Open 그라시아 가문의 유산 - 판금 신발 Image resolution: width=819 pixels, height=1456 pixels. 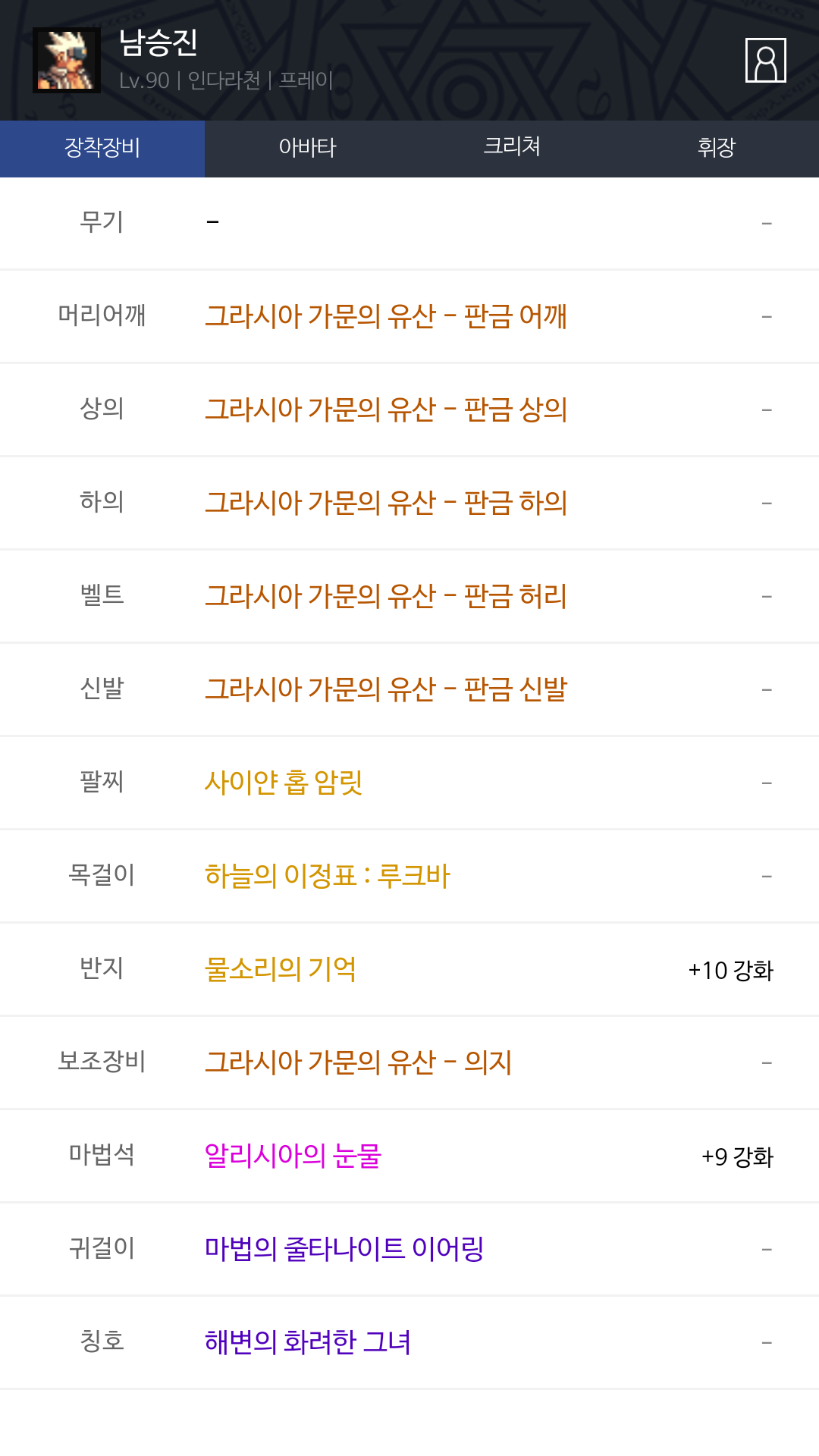pos(386,689)
